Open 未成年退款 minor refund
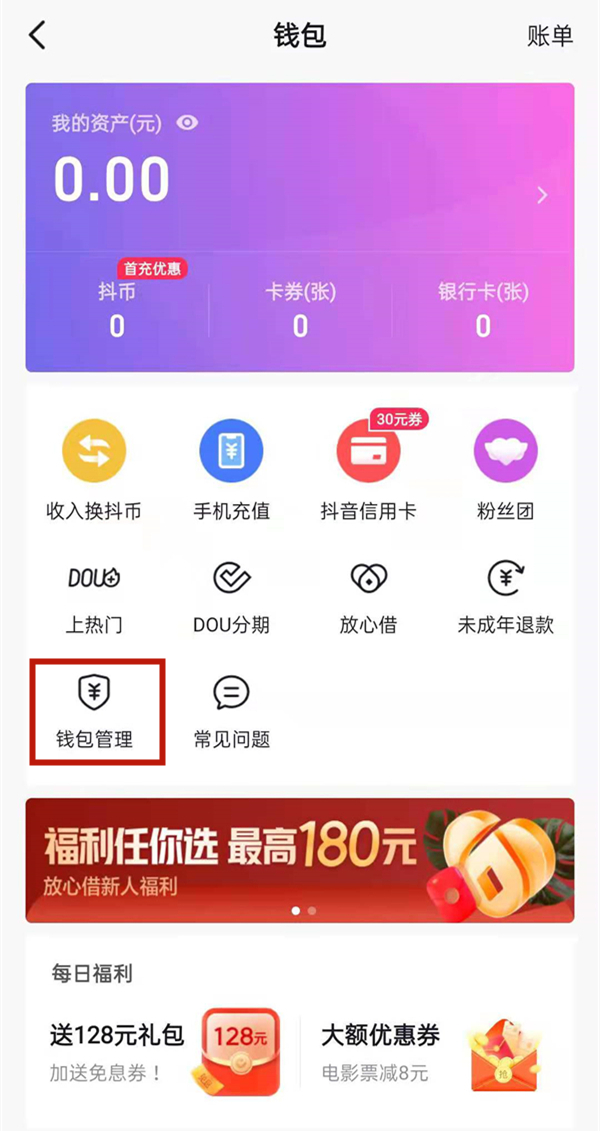Screen dimensions: 600x1131 (x=505, y=597)
